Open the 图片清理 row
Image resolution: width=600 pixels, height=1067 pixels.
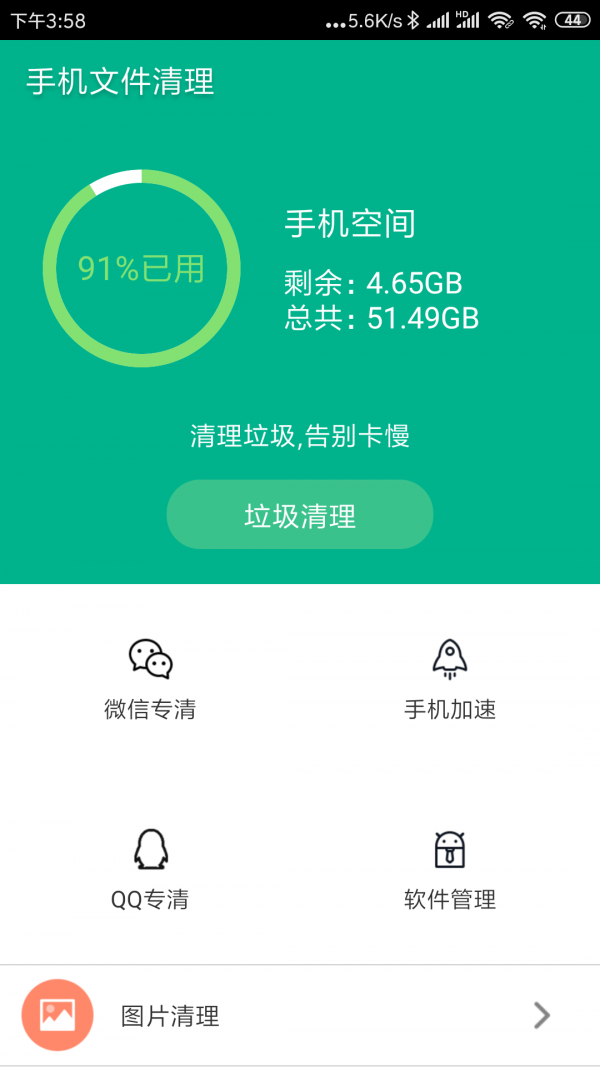[x=300, y=1016]
